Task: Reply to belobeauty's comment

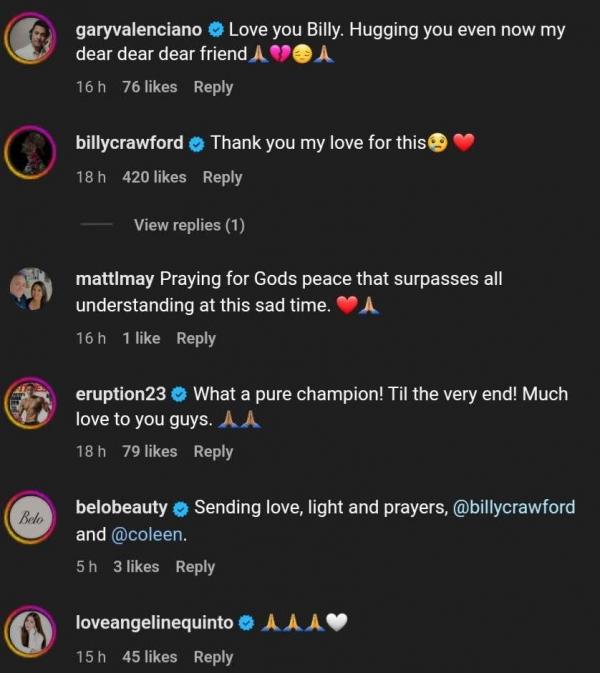Action: [x=195, y=566]
